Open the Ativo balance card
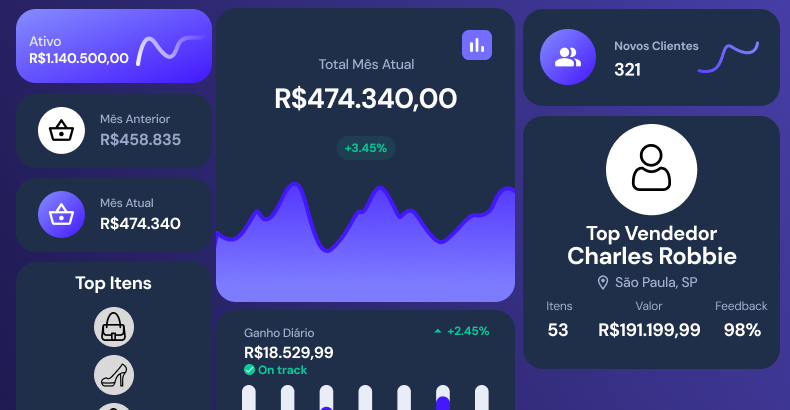 point(114,46)
